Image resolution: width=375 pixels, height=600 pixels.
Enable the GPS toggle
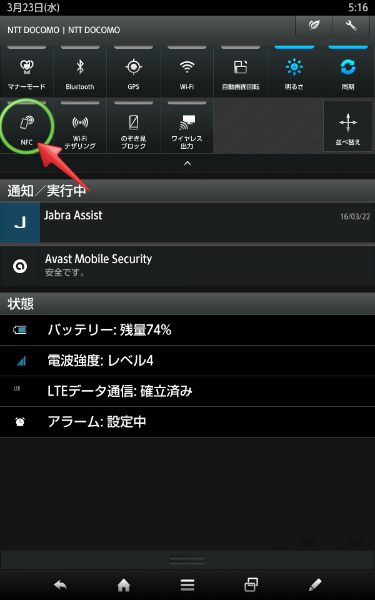pos(134,71)
